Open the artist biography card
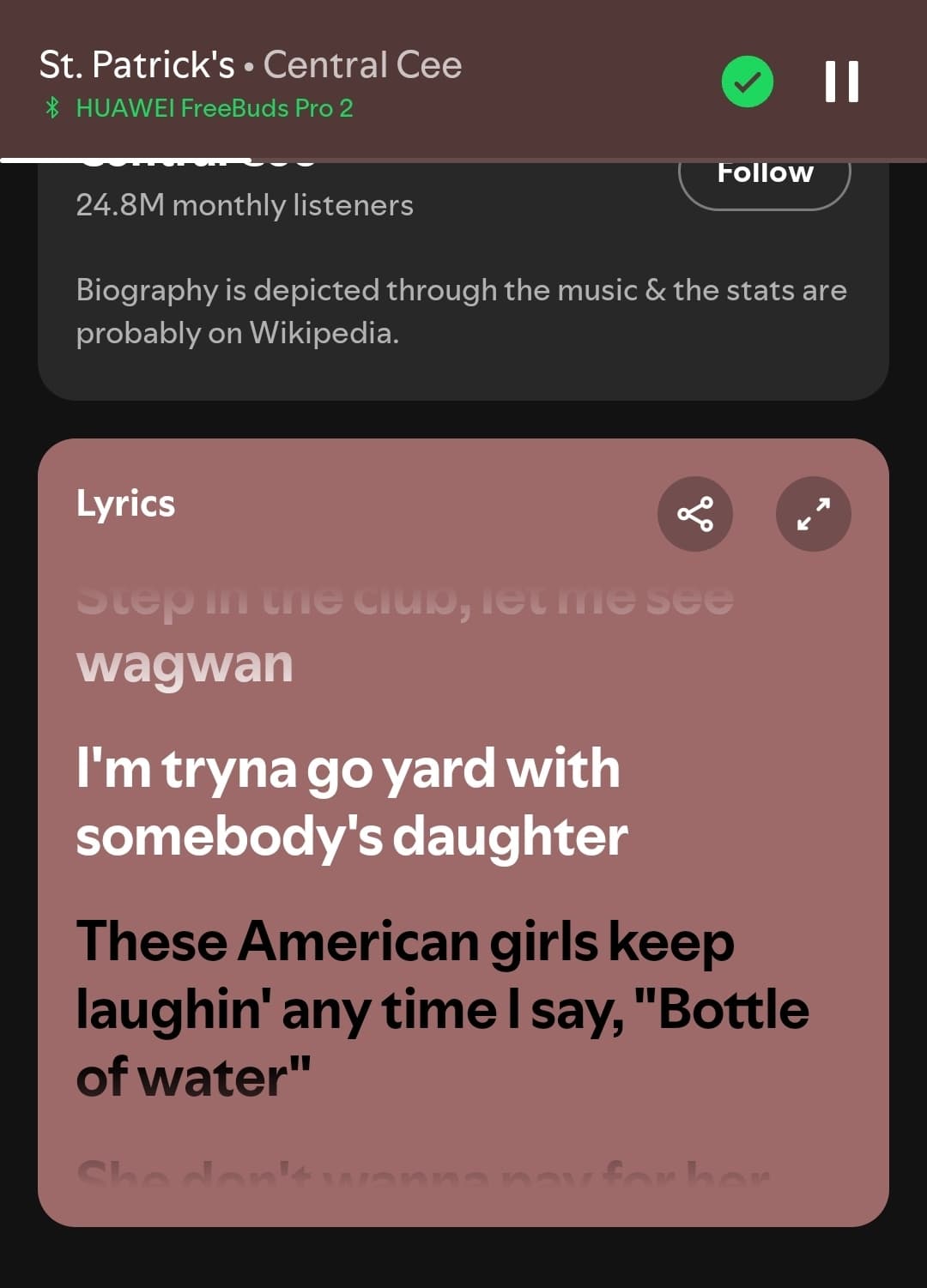The height and width of the screenshot is (1288, 927). tap(462, 311)
